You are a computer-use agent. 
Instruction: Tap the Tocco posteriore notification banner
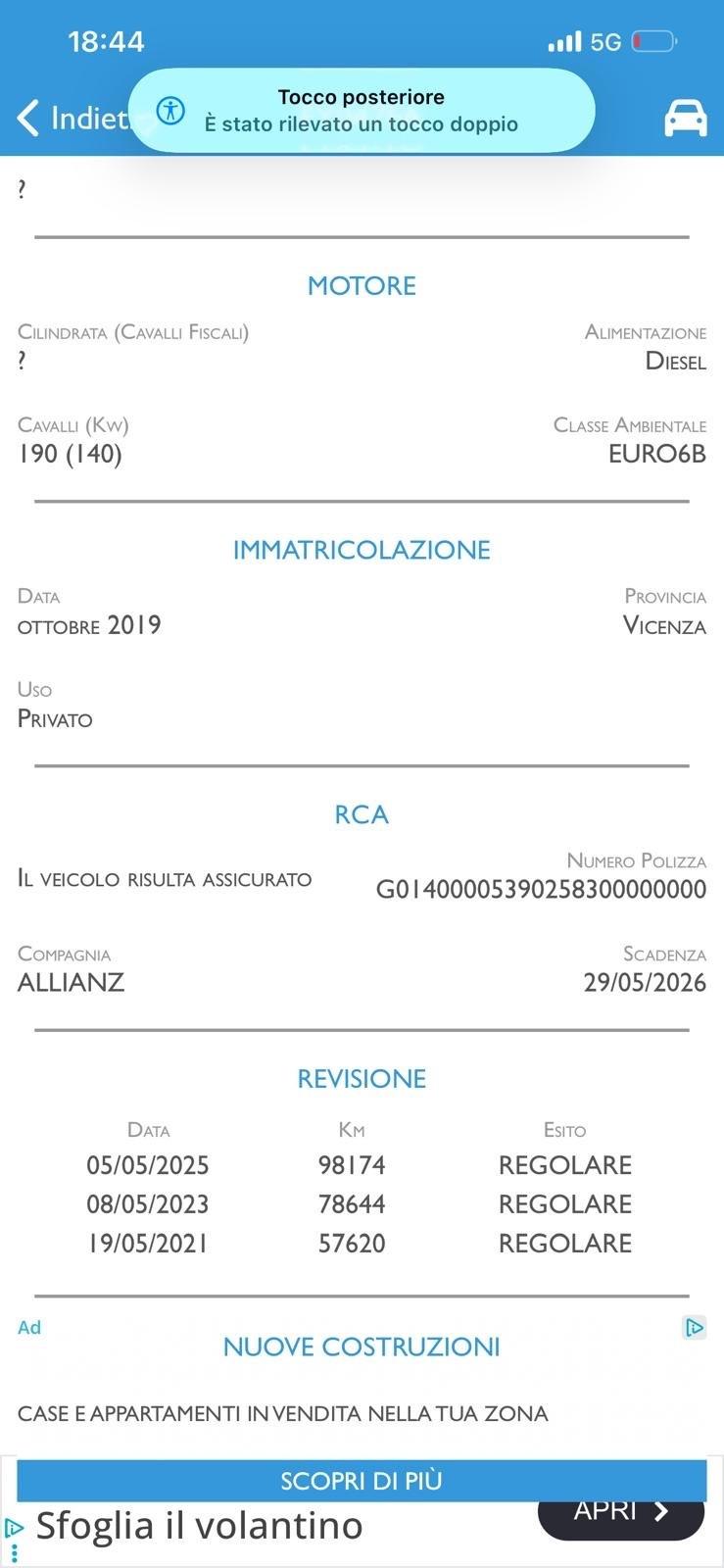tap(362, 111)
